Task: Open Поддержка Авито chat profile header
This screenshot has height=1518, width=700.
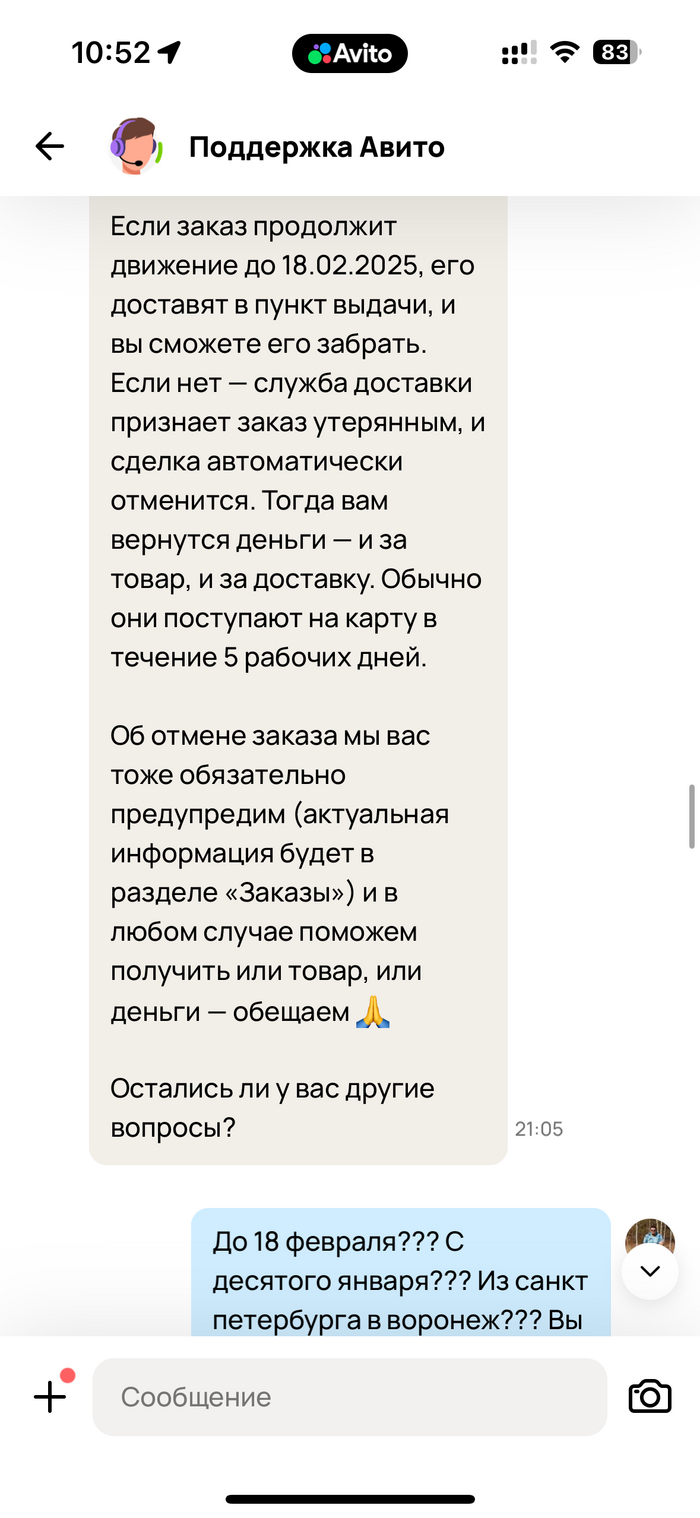Action: [x=316, y=148]
